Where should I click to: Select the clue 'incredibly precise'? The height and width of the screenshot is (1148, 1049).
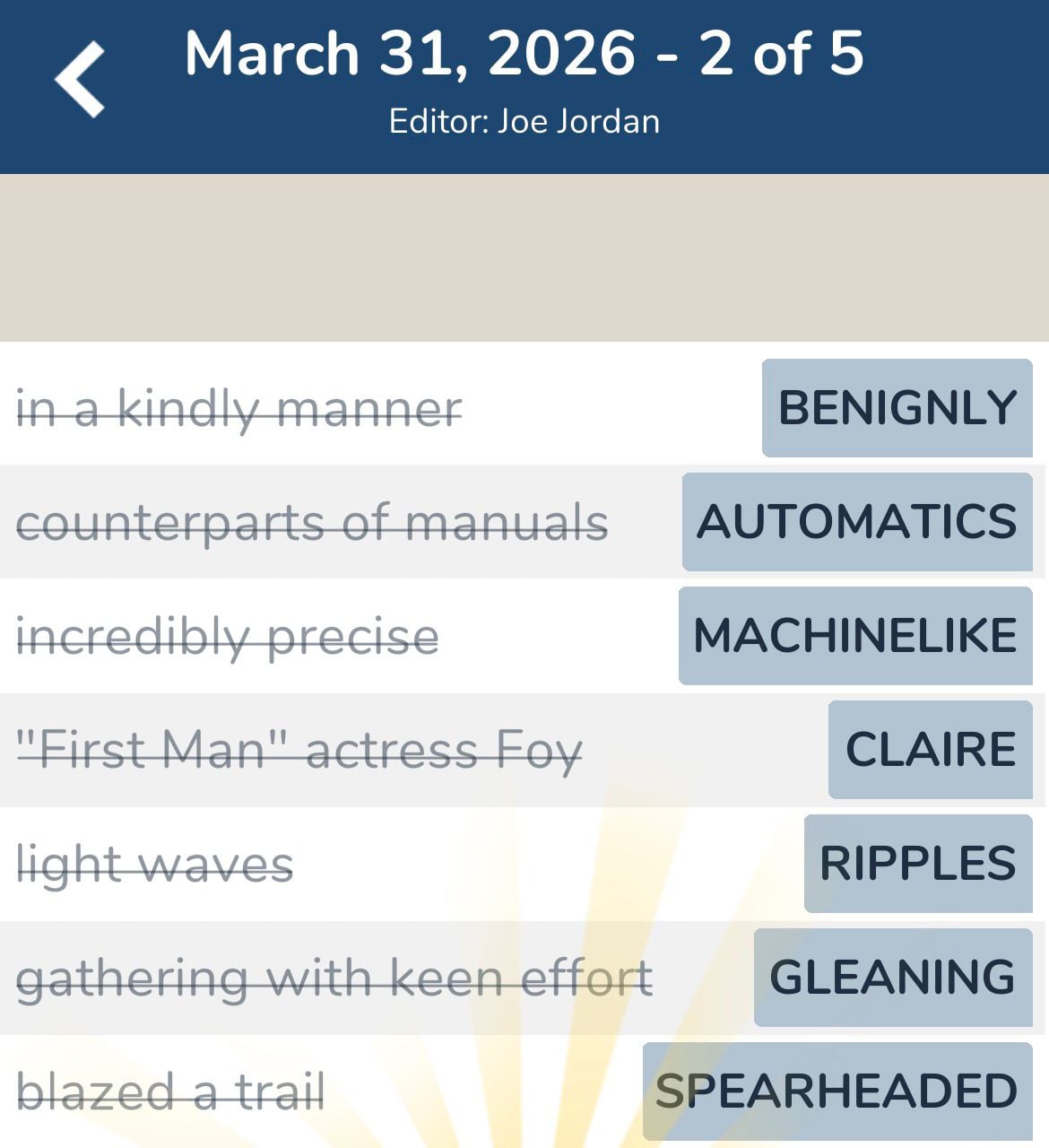229,634
